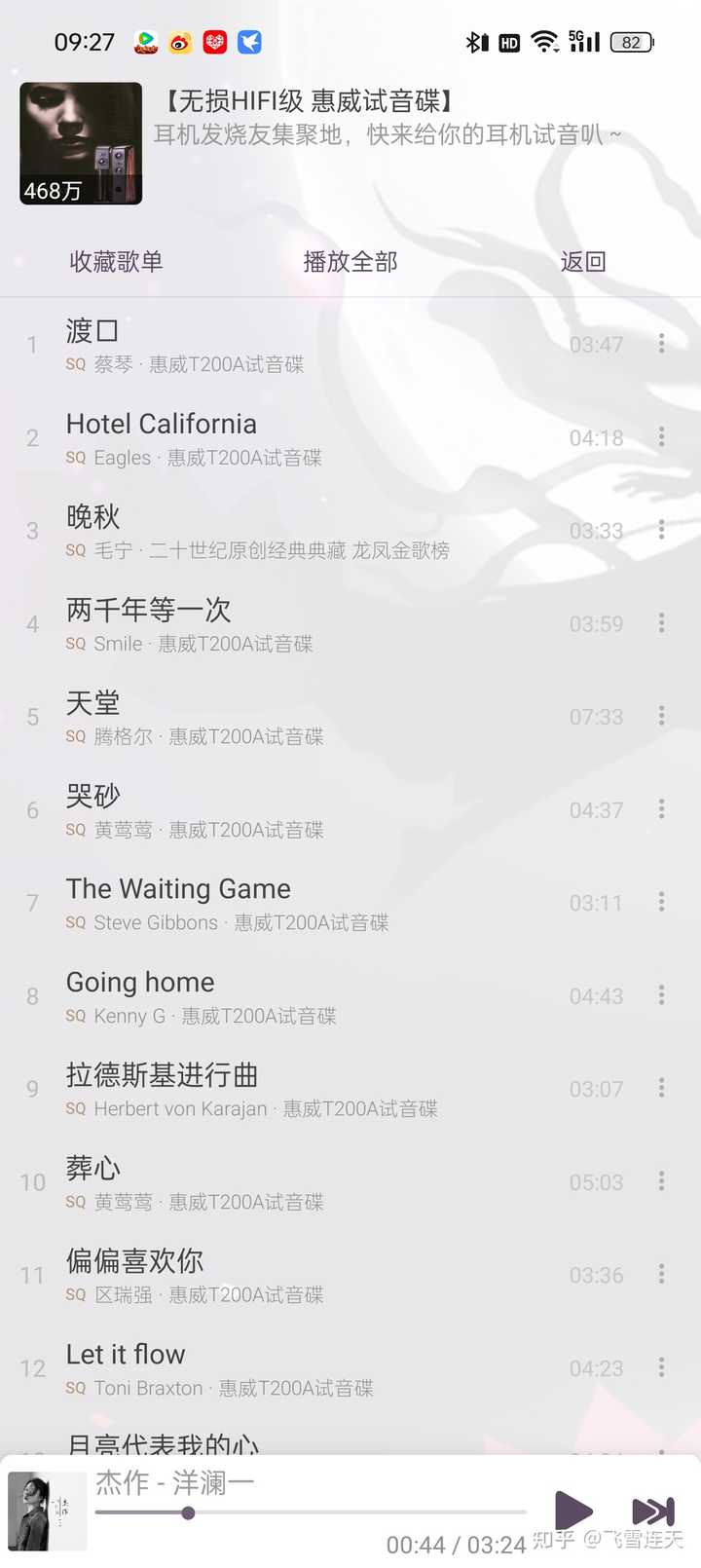Open the now playing album art
The height and width of the screenshot is (1568, 701).
47,1512
